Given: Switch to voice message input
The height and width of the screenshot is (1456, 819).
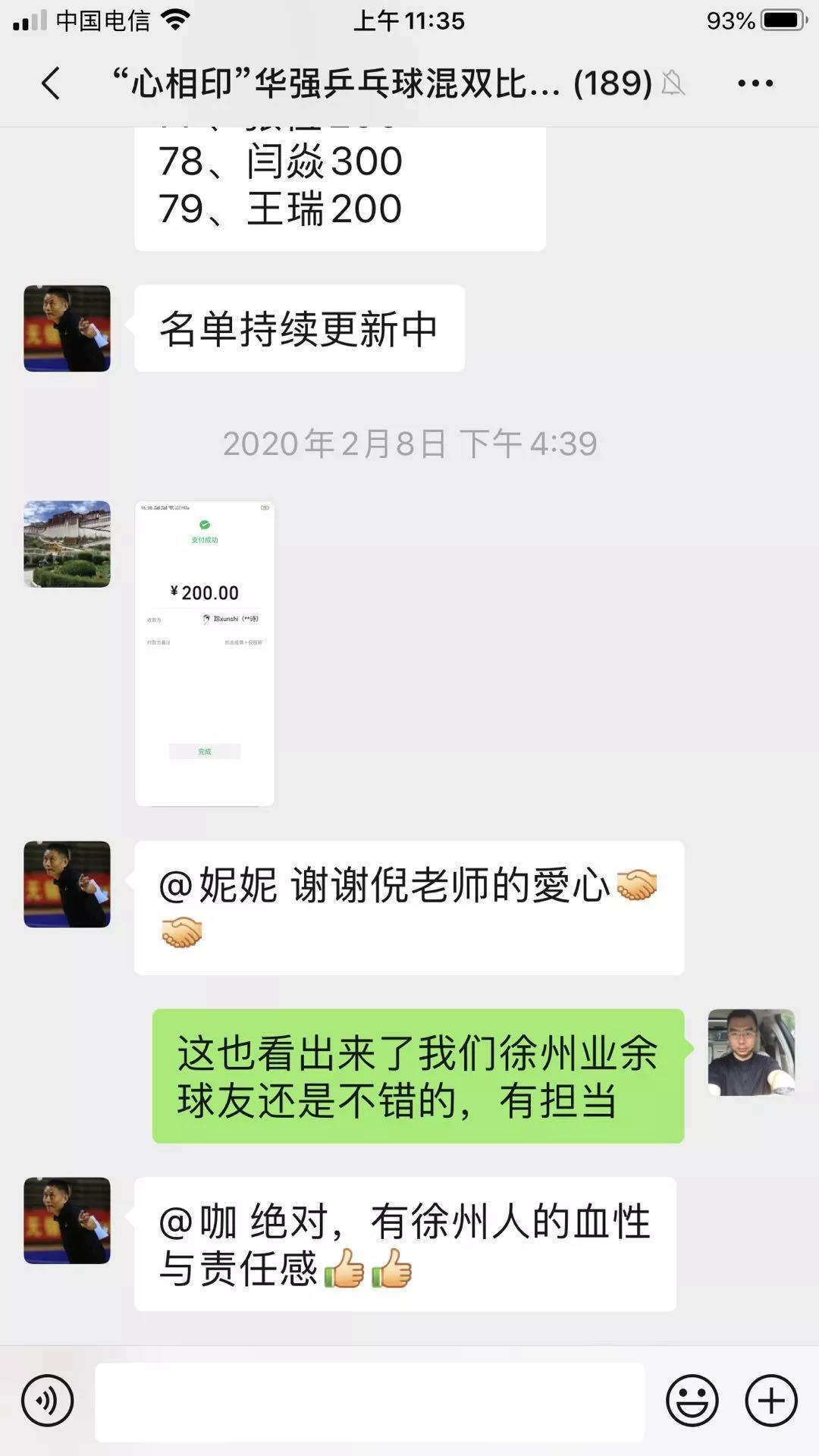Looking at the screenshot, I should tap(48, 1401).
